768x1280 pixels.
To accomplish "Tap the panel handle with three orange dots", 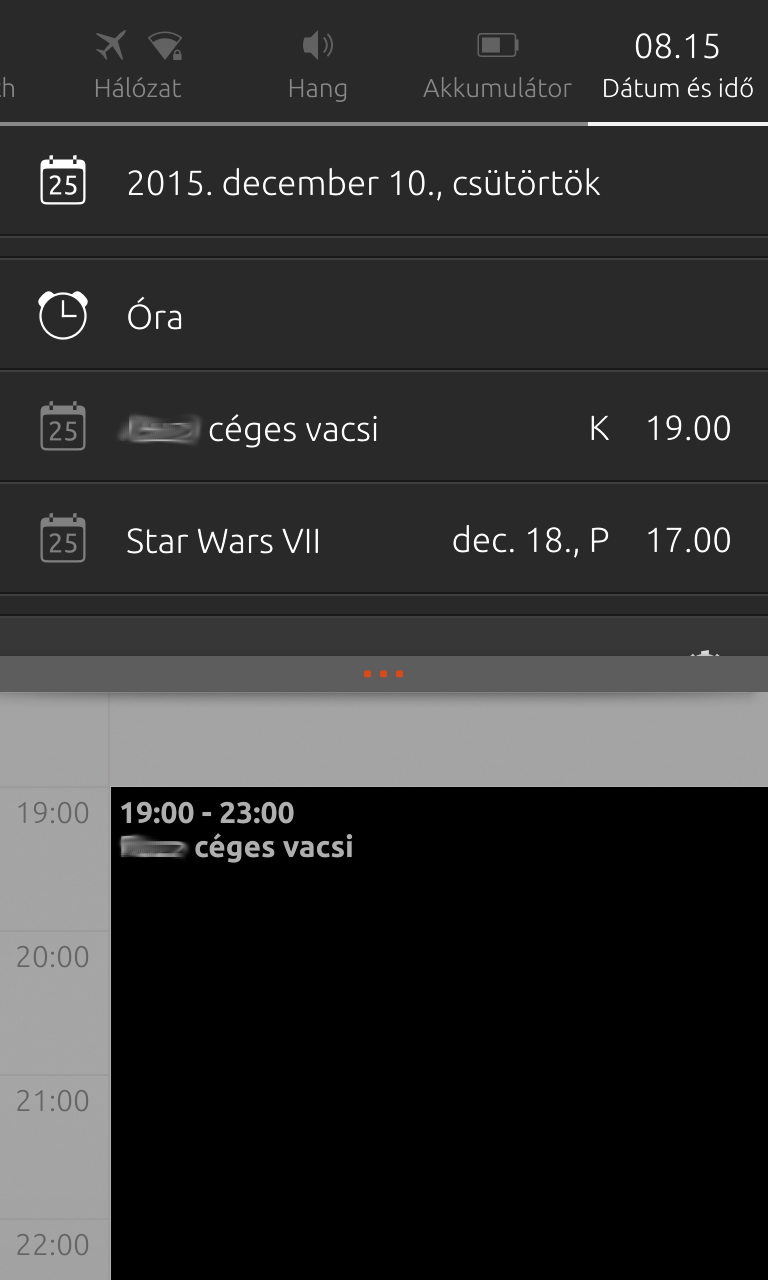I will (x=384, y=674).
